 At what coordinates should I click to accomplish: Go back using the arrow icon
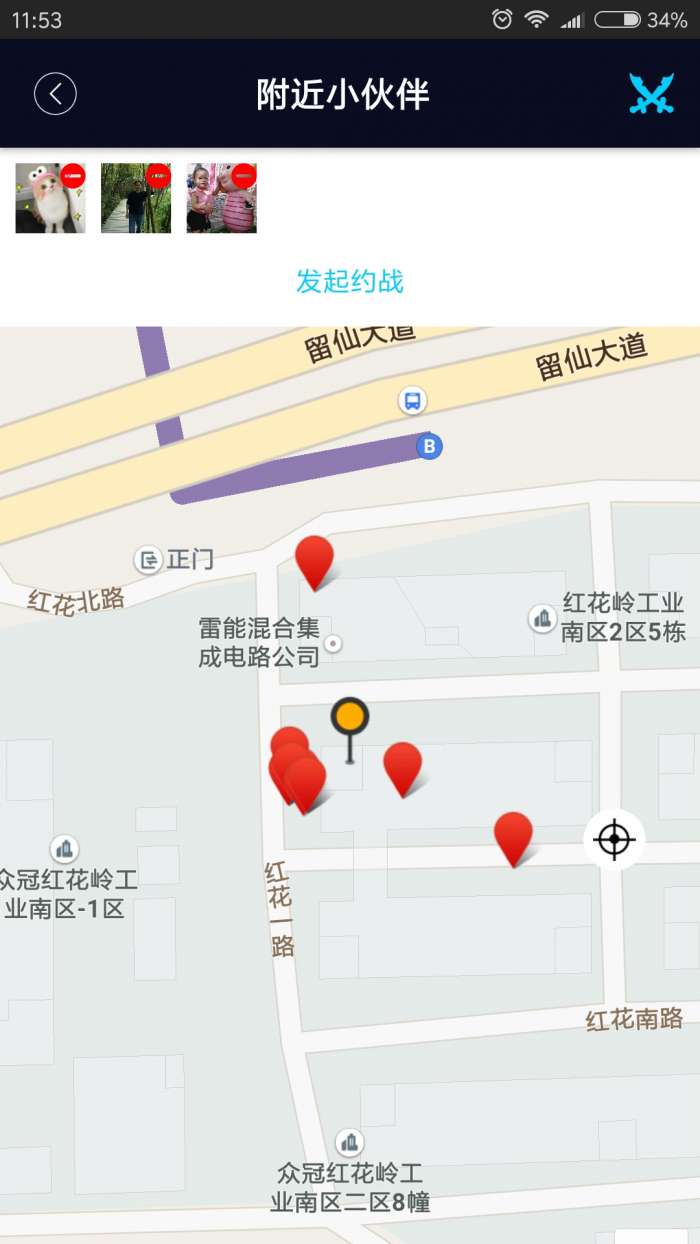point(55,94)
